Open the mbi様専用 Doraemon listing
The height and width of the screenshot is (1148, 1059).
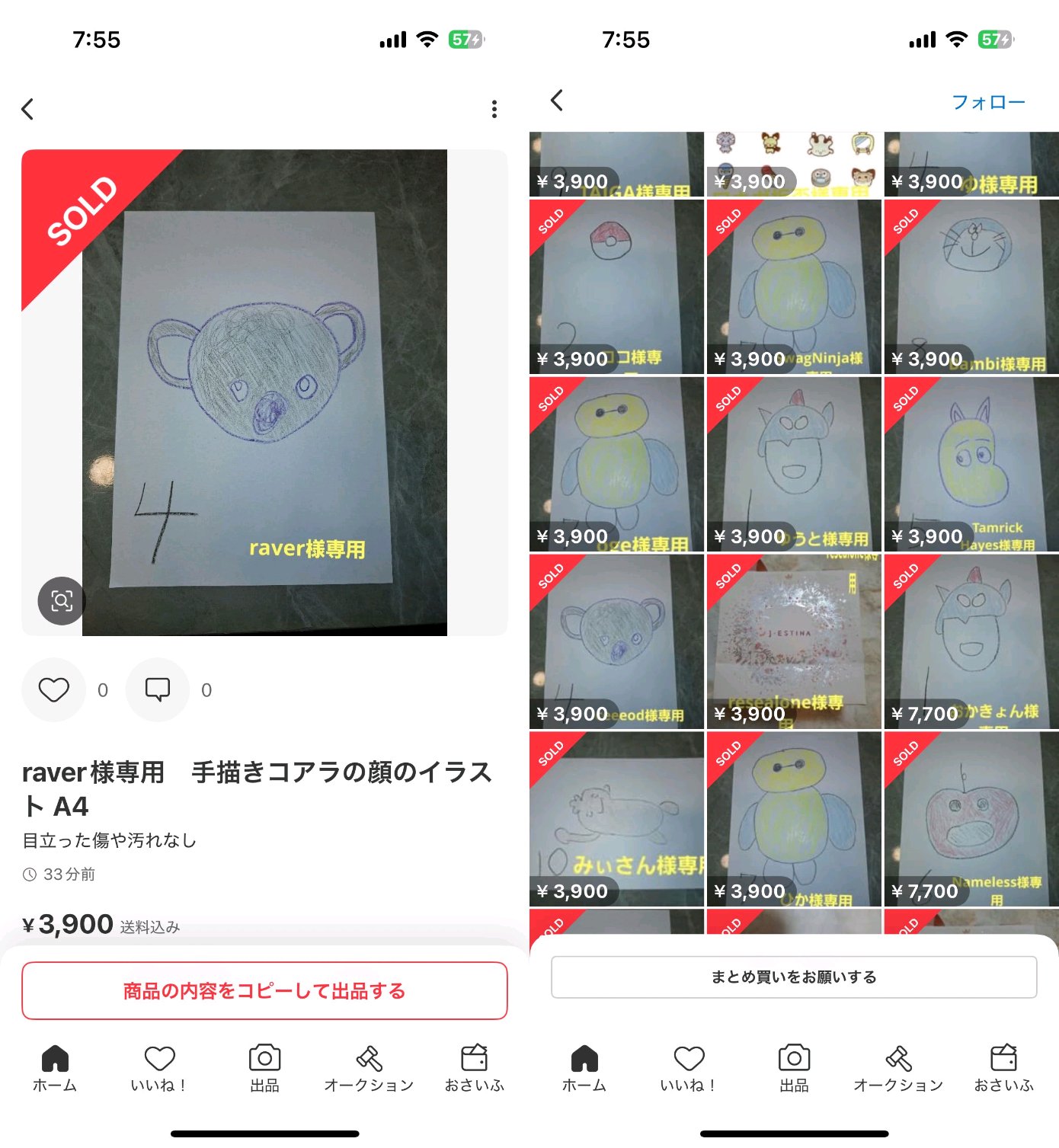(971, 286)
